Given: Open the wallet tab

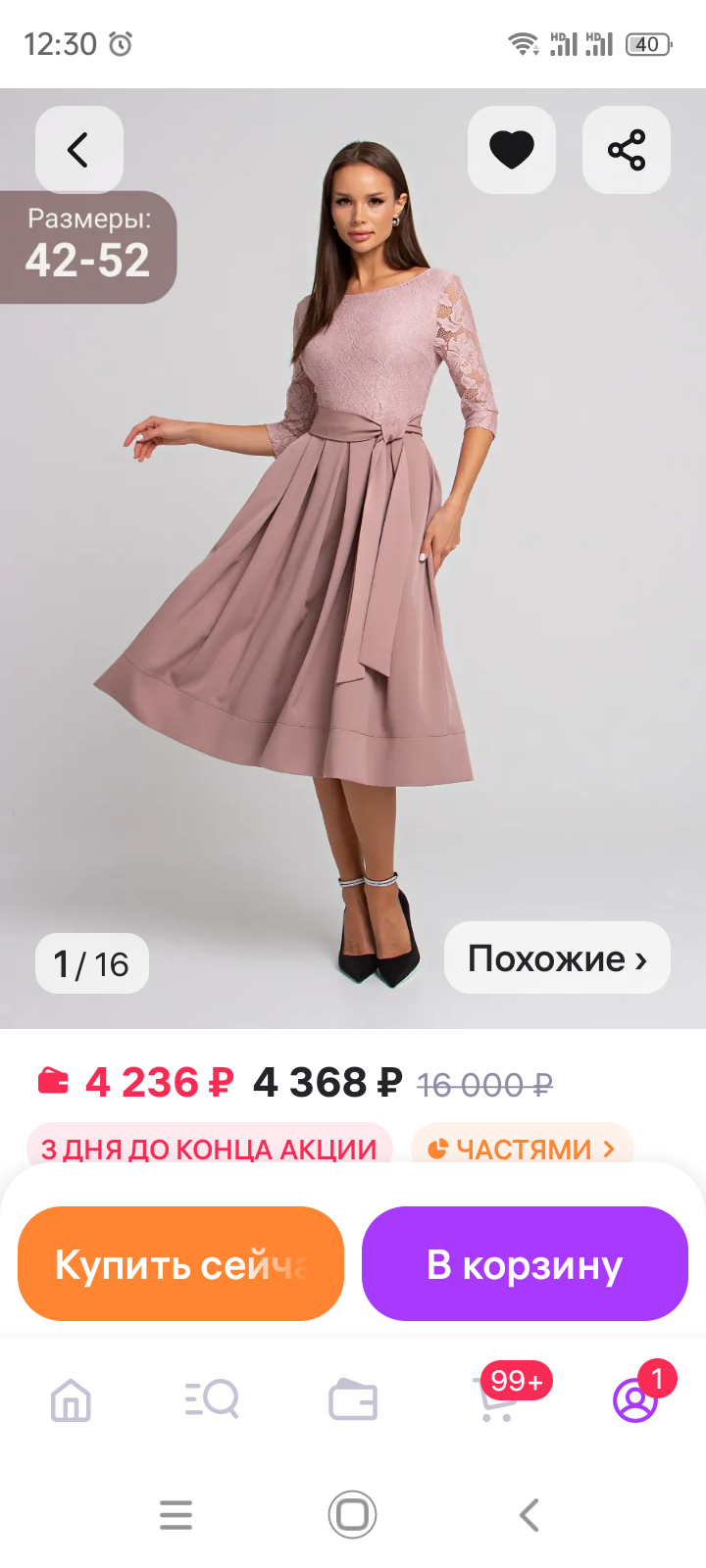Looking at the screenshot, I should click(353, 1398).
